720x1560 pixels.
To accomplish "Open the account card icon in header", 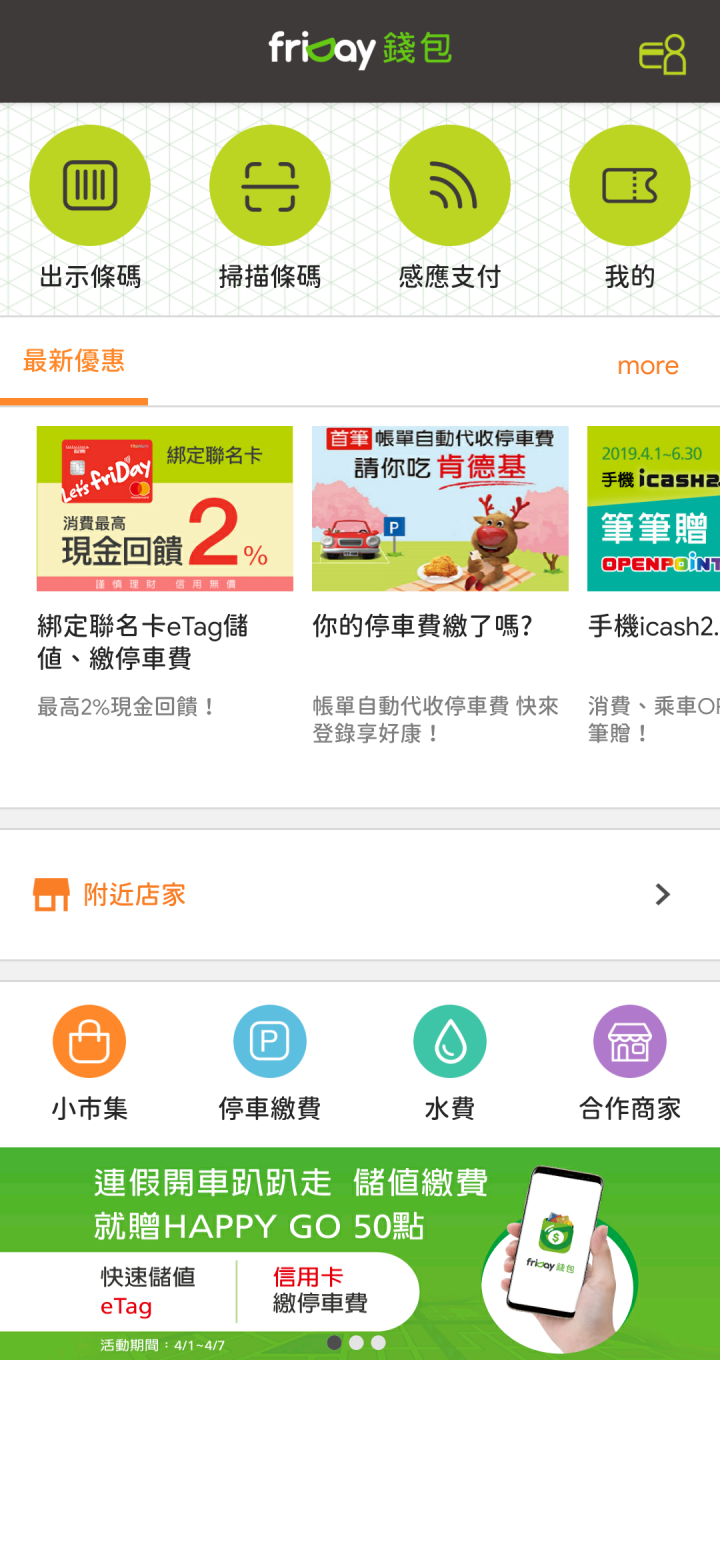I will click(x=663, y=54).
